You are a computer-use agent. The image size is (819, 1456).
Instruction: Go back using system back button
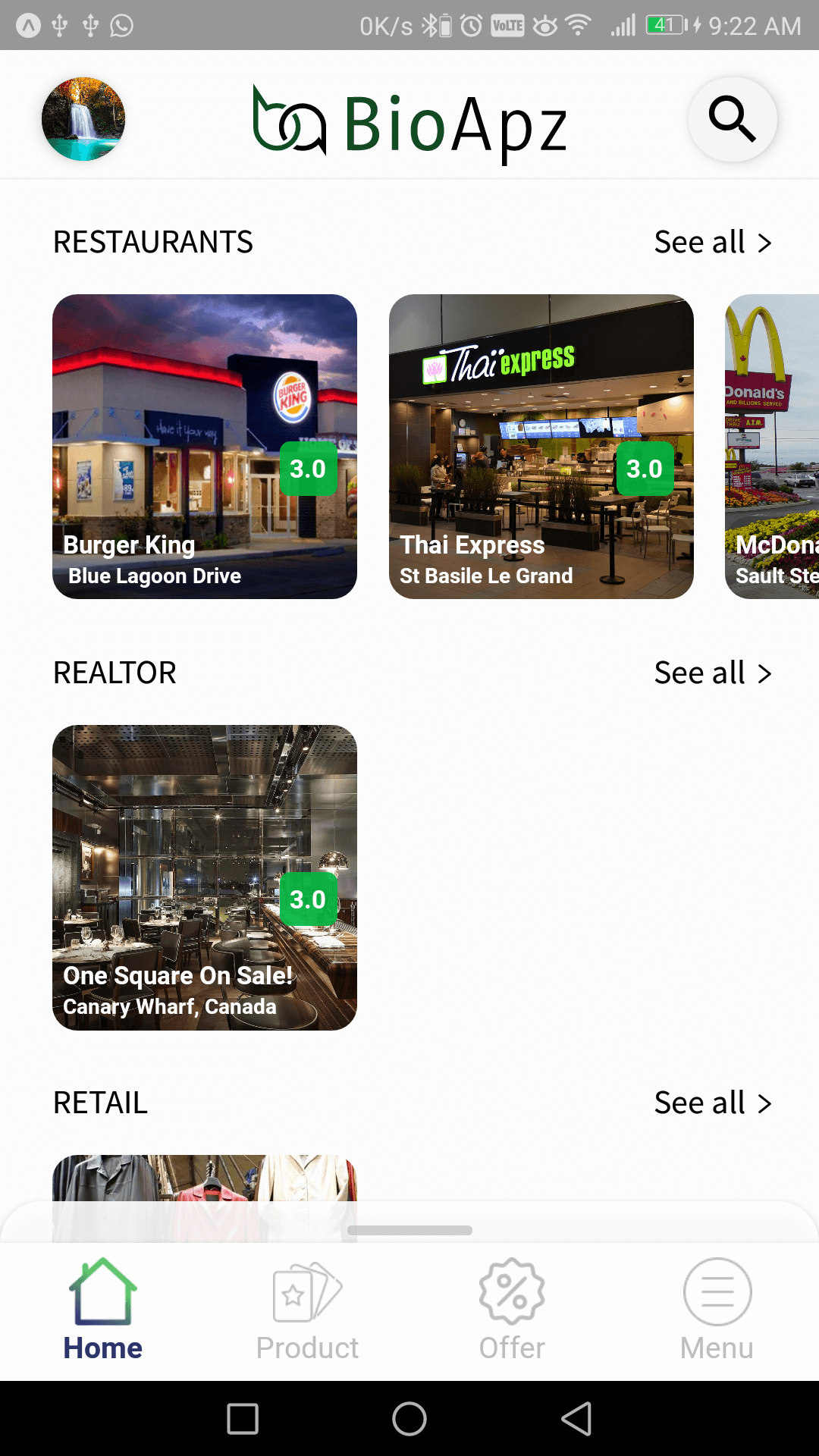[x=576, y=1419]
